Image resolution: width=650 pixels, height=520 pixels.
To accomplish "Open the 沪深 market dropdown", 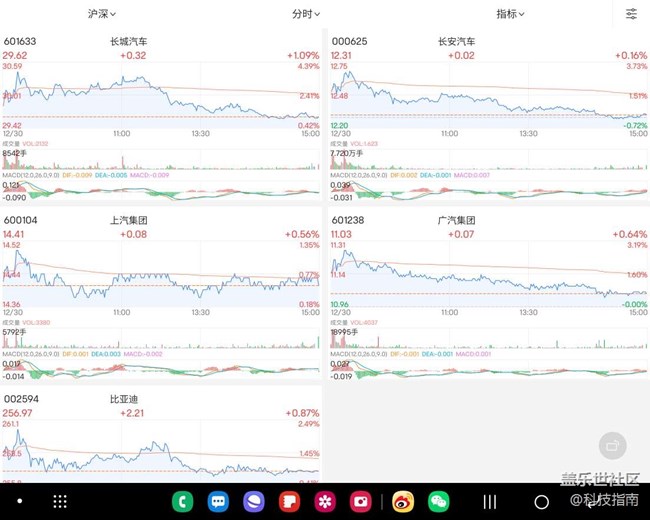I will tap(101, 14).
